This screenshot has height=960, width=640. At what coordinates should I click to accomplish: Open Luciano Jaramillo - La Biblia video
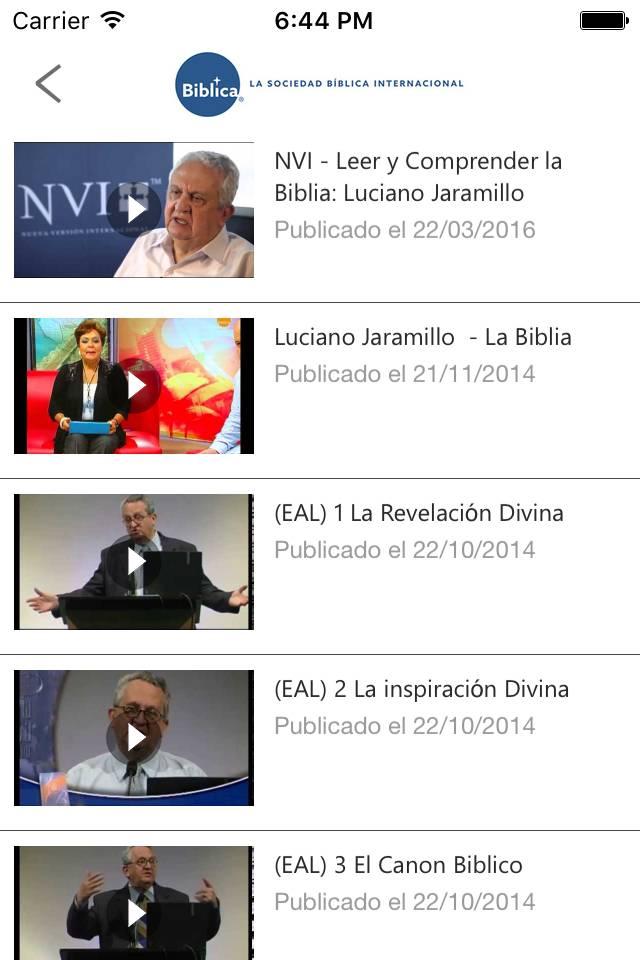pyautogui.click(x=134, y=386)
